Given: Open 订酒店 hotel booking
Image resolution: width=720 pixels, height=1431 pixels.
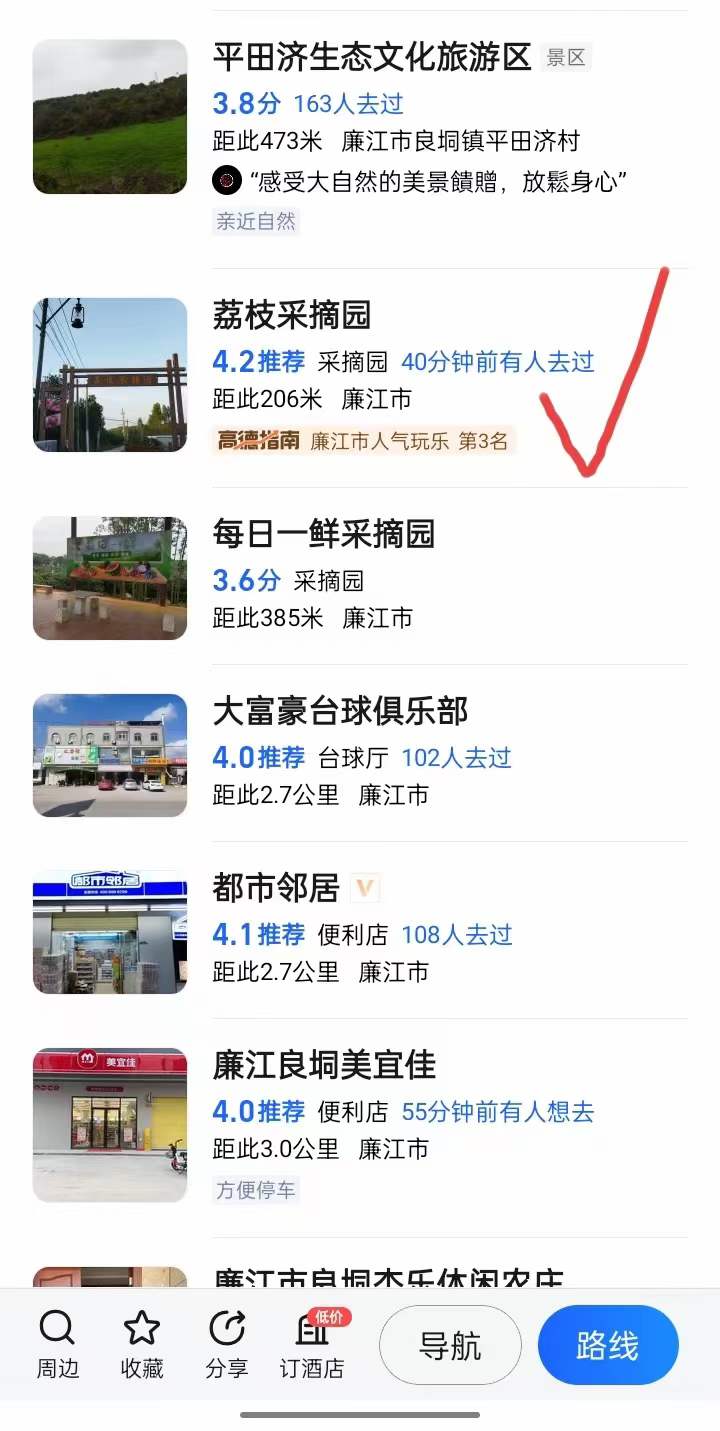Looking at the screenshot, I should [x=312, y=1345].
